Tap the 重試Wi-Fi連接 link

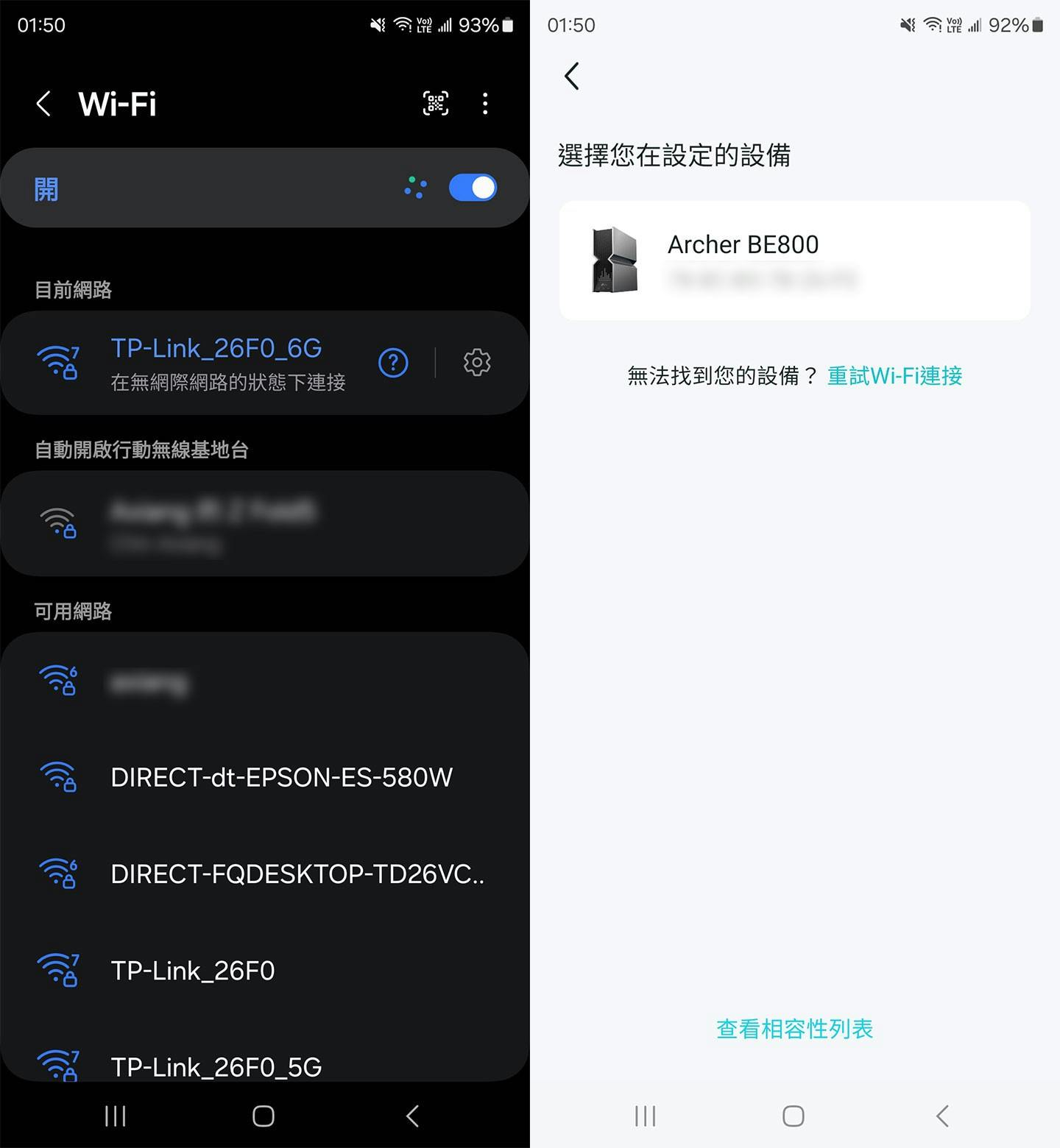click(894, 376)
